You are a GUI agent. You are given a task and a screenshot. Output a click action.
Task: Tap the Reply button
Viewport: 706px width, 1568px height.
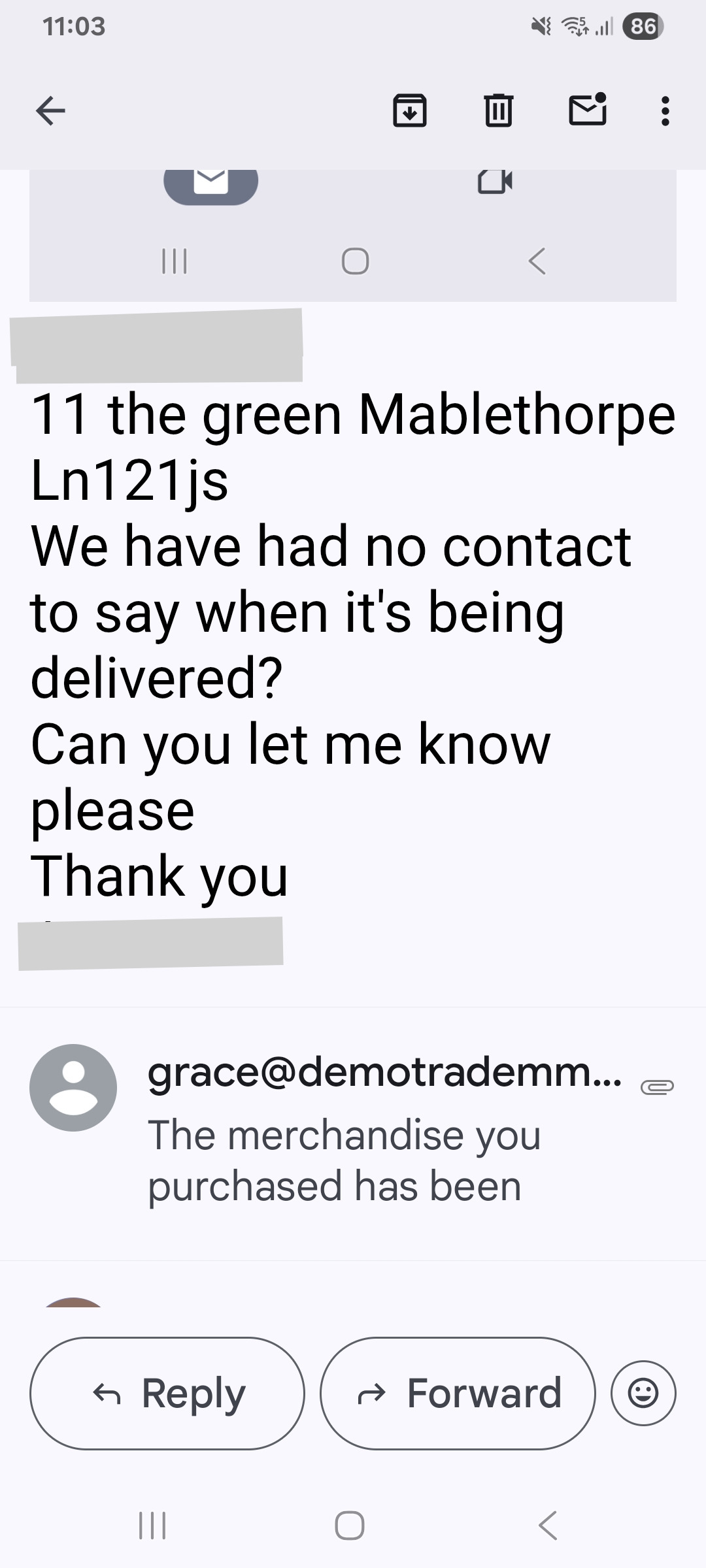pos(167,1393)
